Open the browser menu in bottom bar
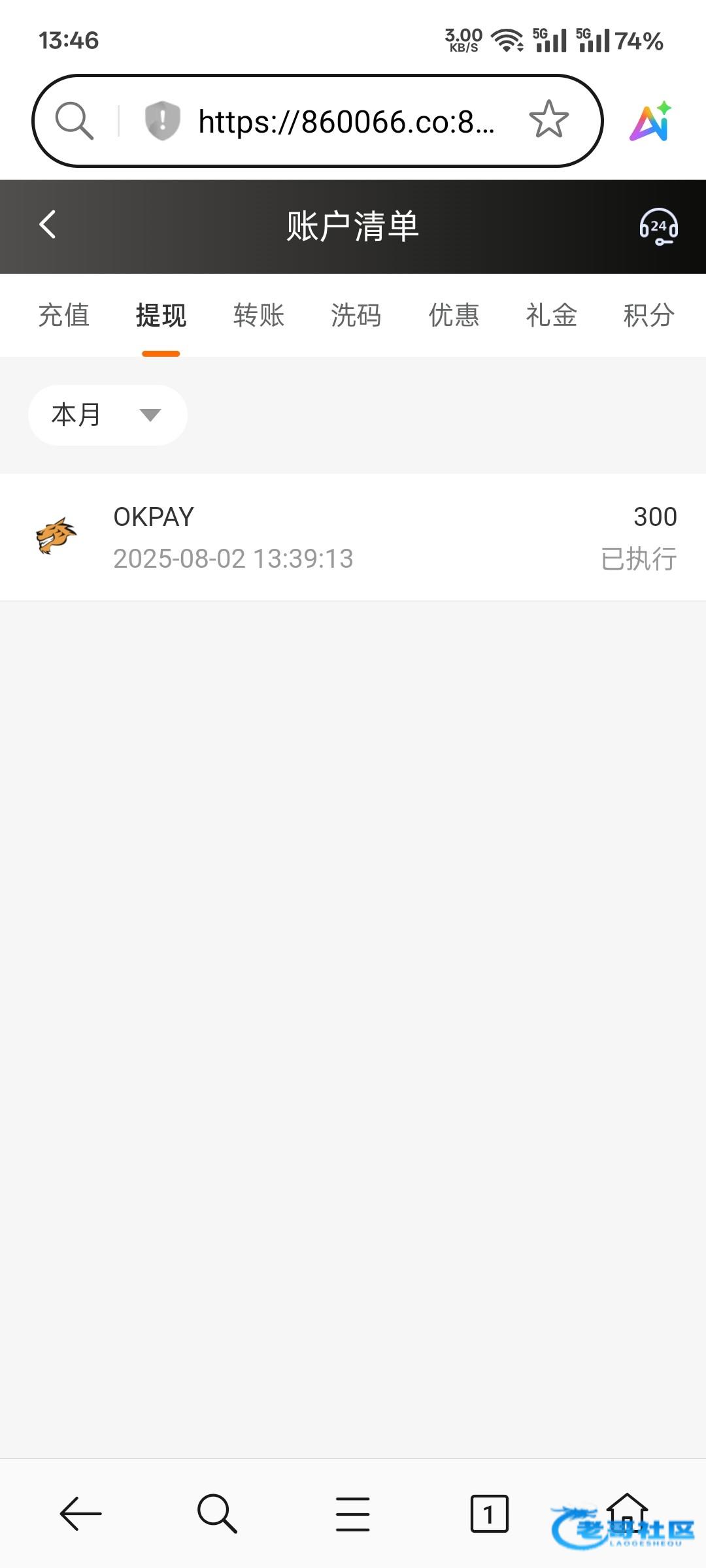Screen dimensions: 706x1568 (x=353, y=1514)
